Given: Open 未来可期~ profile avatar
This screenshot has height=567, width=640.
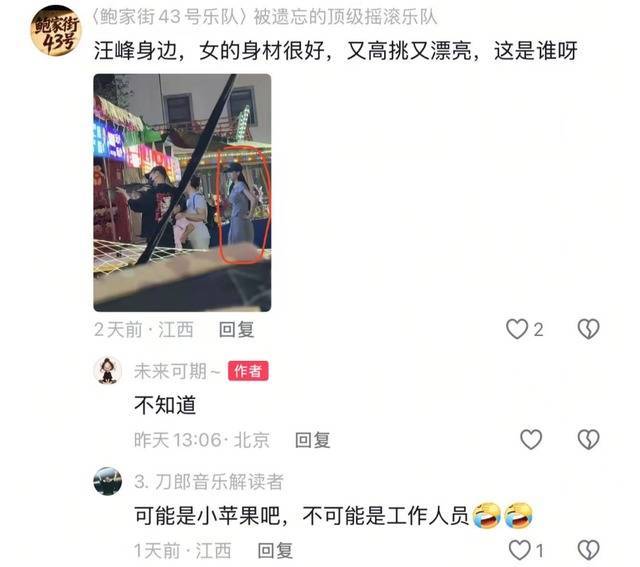Looking at the screenshot, I should pyautogui.click(x=108, y=371).
